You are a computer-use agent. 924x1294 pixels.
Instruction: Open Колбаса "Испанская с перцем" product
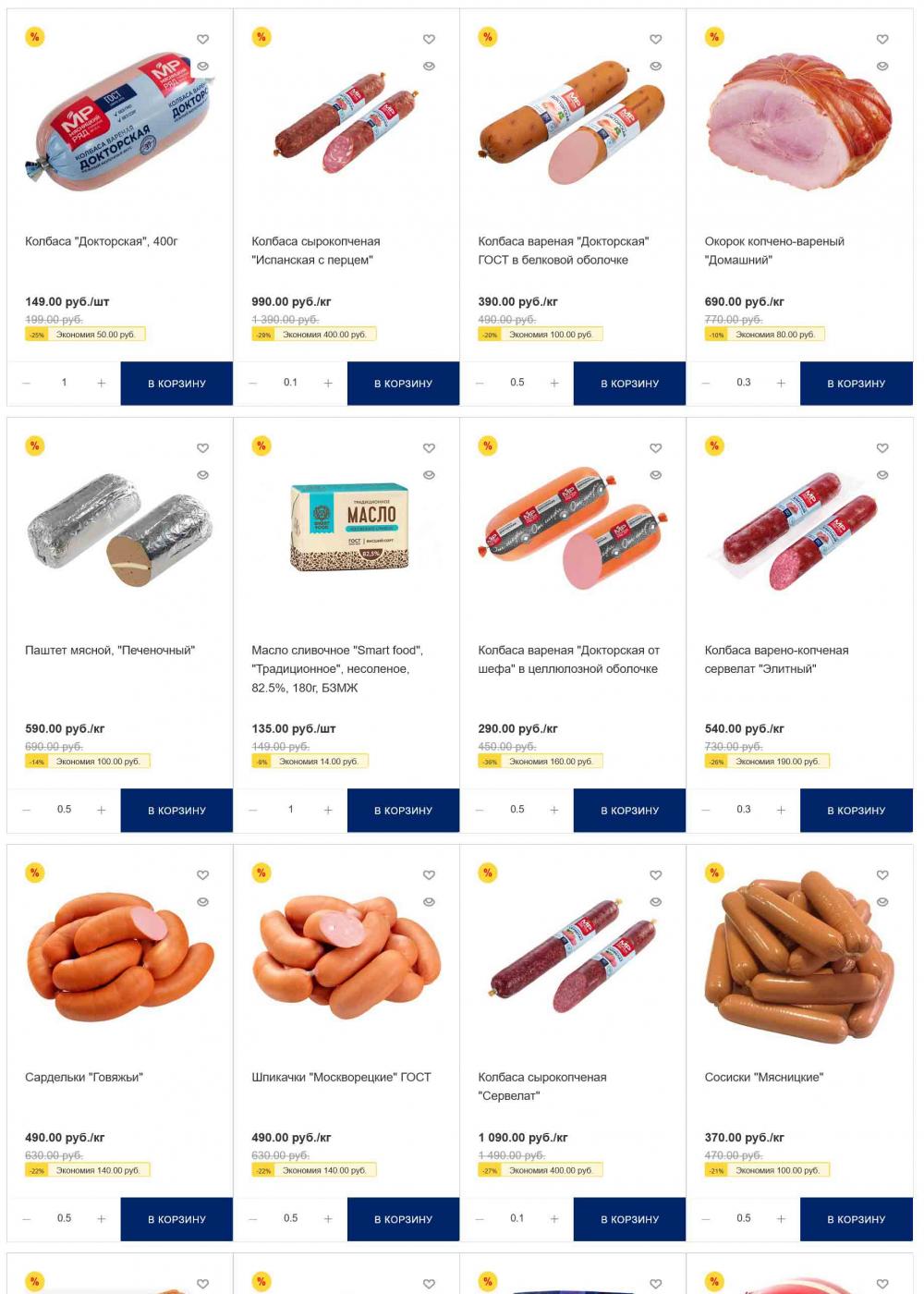tap(315, 250)
